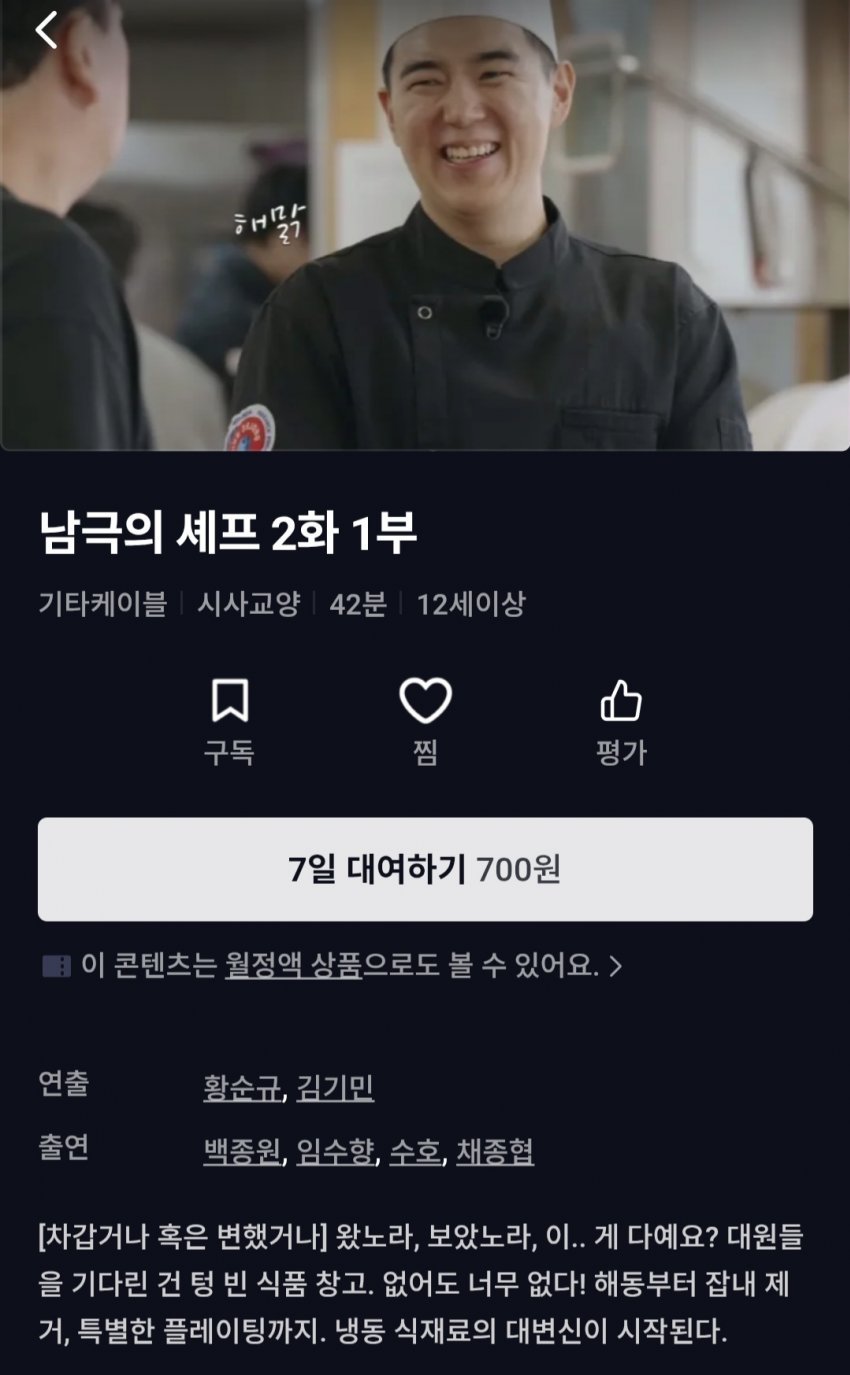Open director 황순규's page

(x=242, y=1089)
